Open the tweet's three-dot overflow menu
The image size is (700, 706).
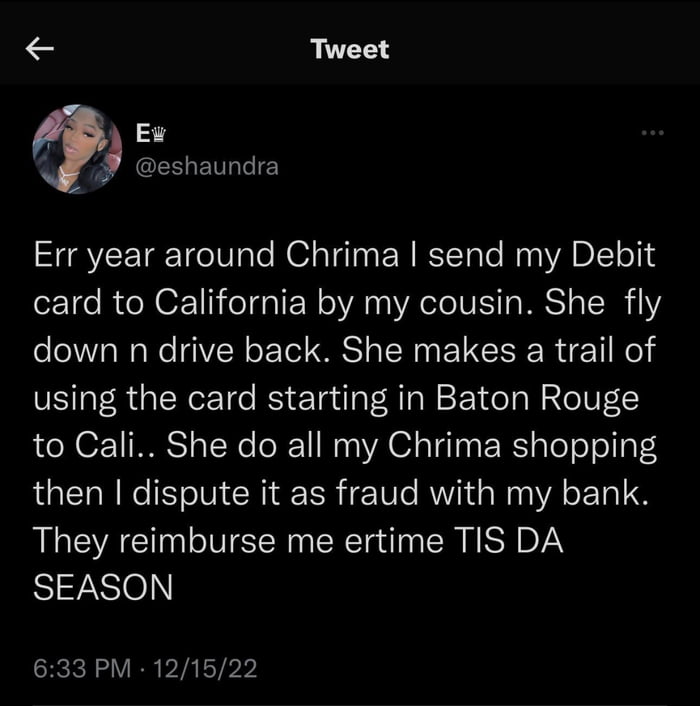pos(652,133)
